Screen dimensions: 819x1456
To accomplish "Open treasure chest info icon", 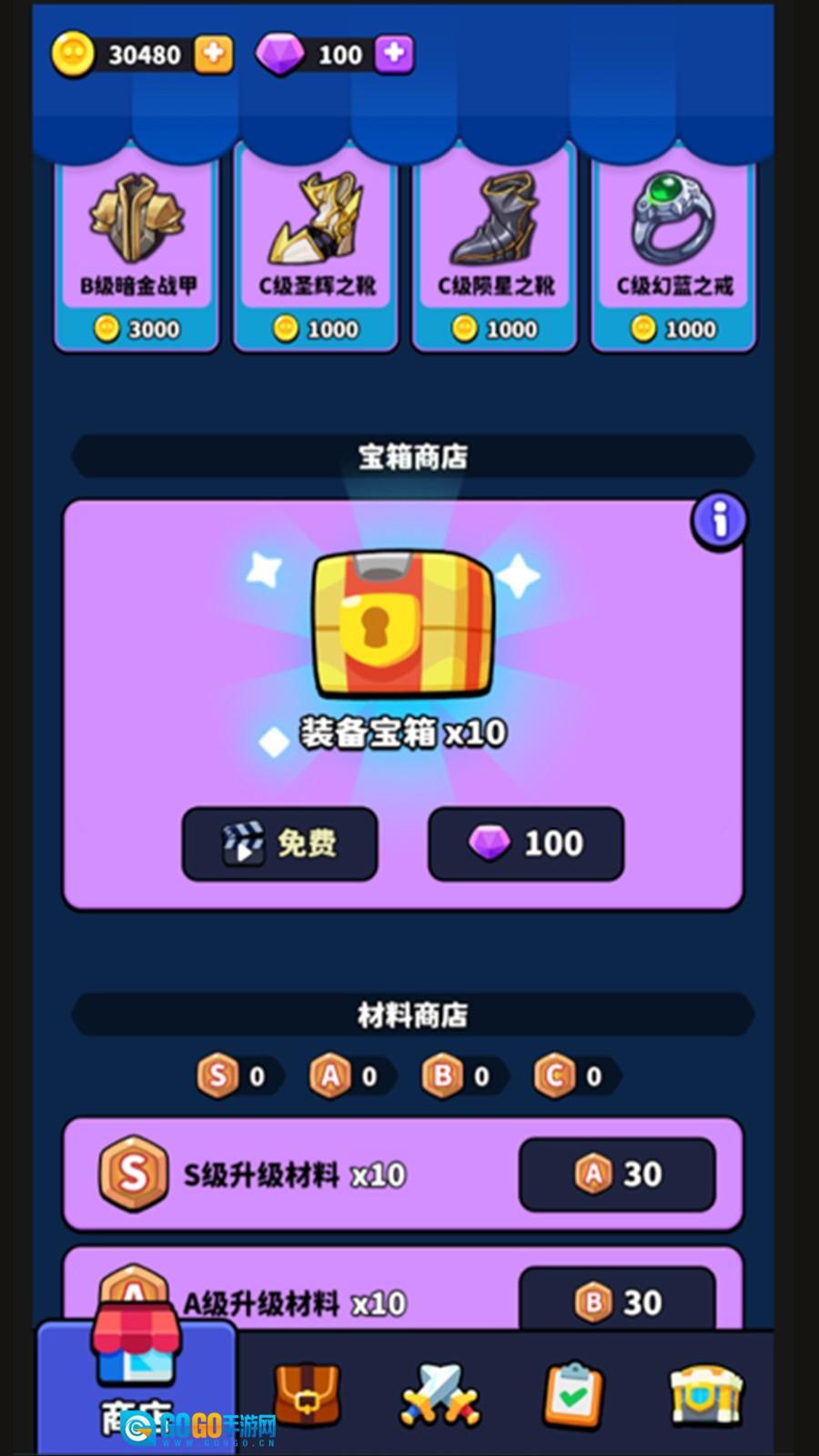I will [x=719, y=521].
